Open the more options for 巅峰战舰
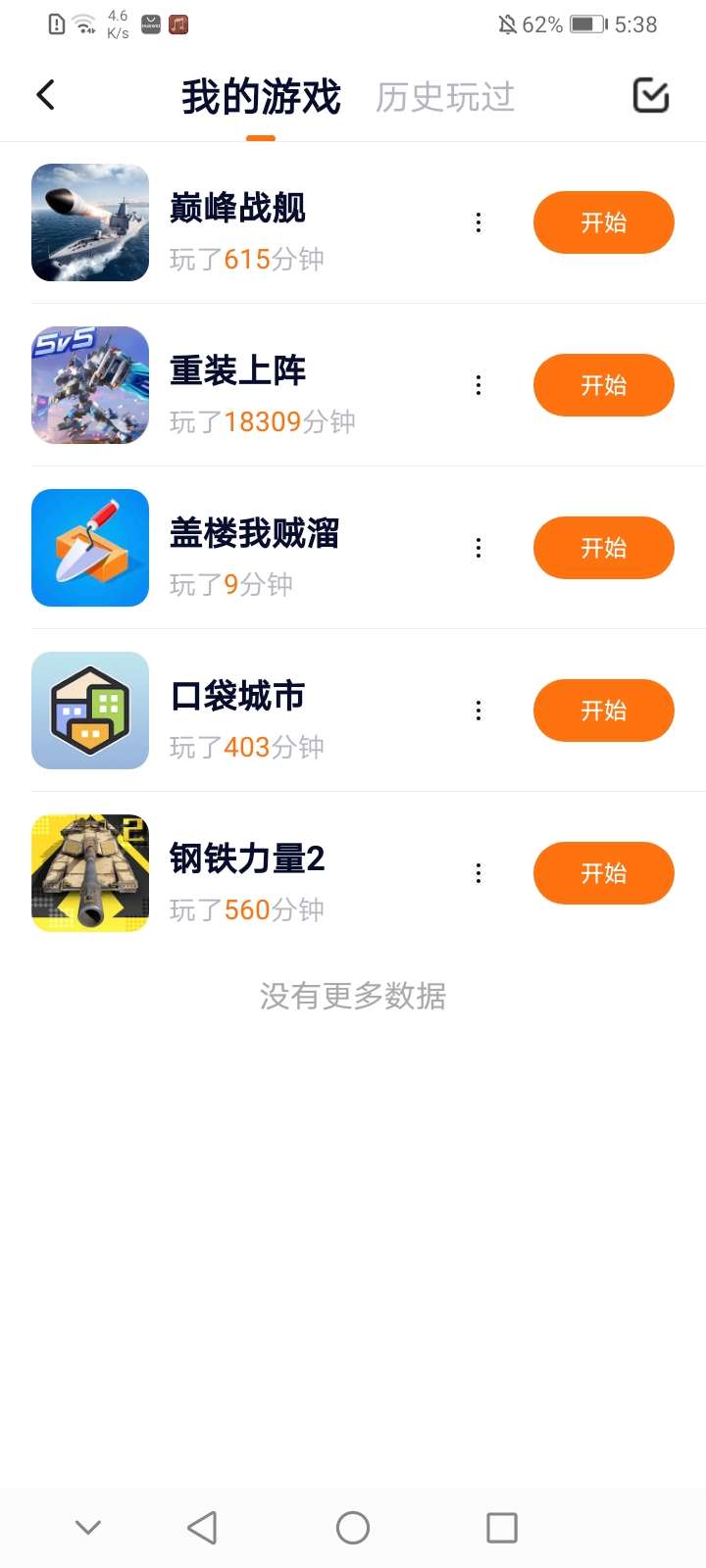706x1568 pixels. coord(479,222)
